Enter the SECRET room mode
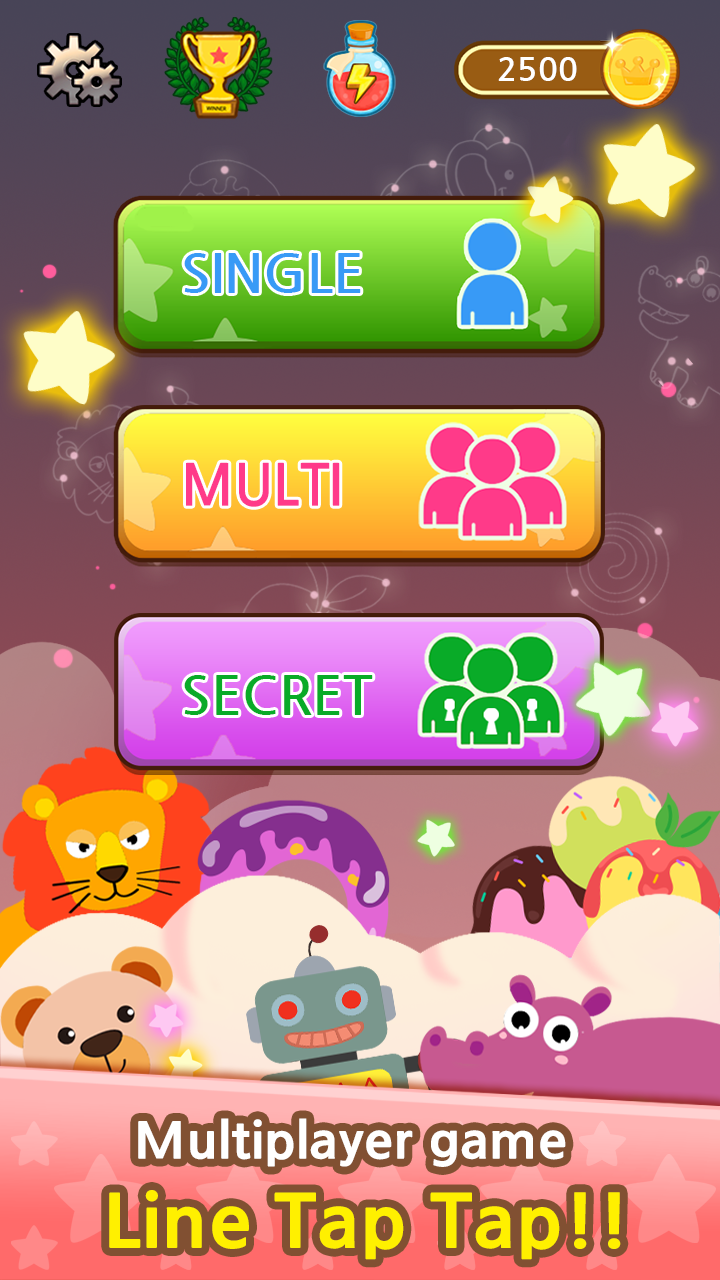The image size is (720, 1280). (359, 692)
